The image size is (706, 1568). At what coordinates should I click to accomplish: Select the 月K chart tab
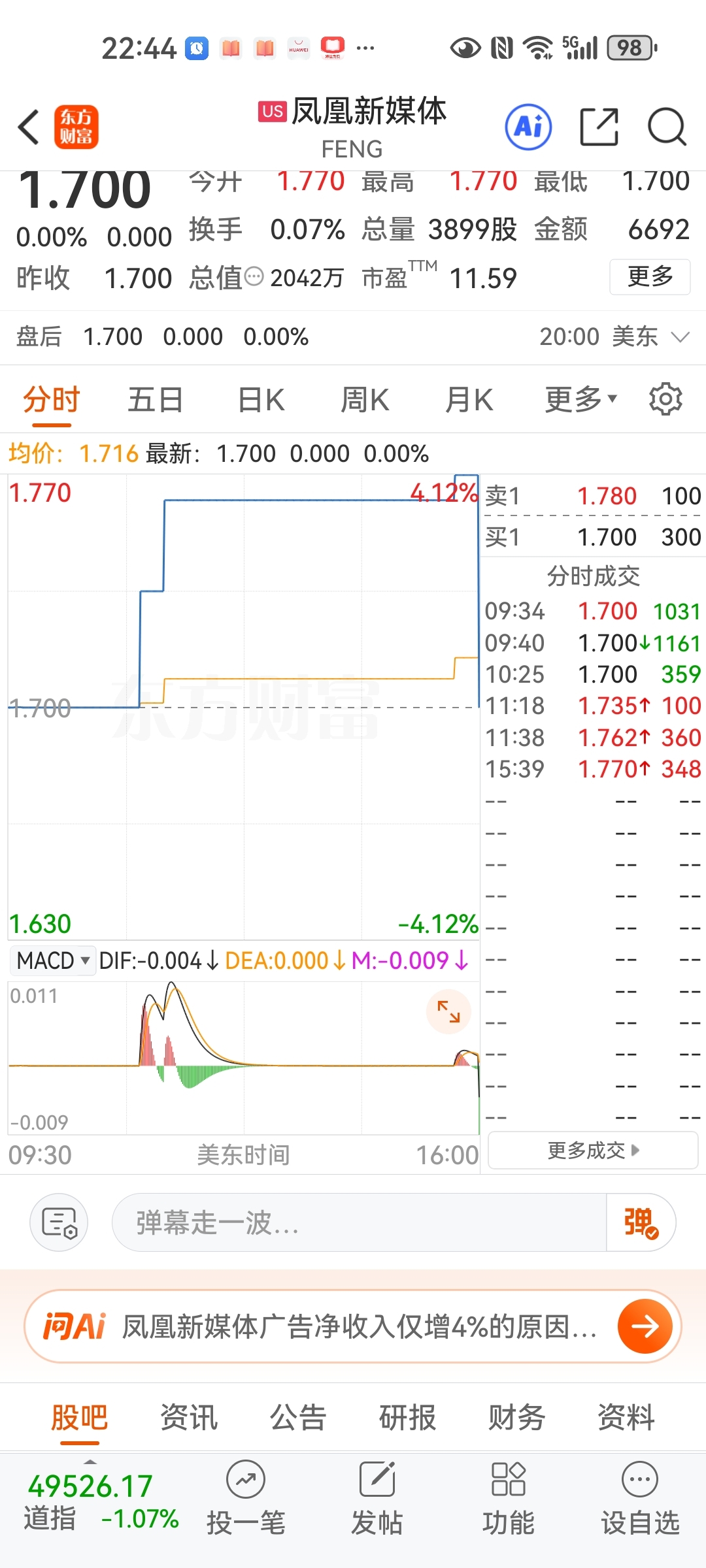coord(469,400)
